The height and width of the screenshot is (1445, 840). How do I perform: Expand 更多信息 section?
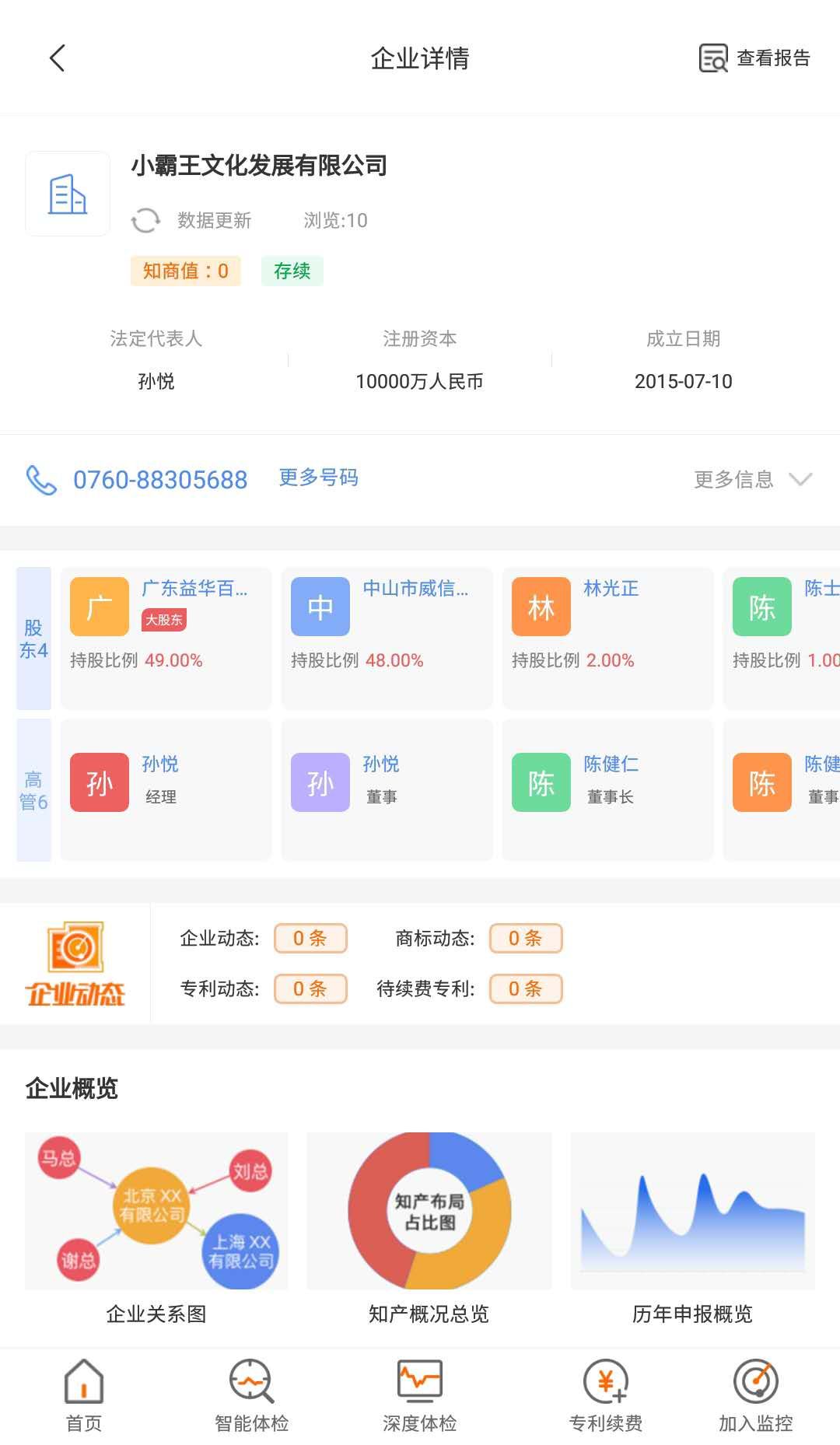(x=752, y=479)
